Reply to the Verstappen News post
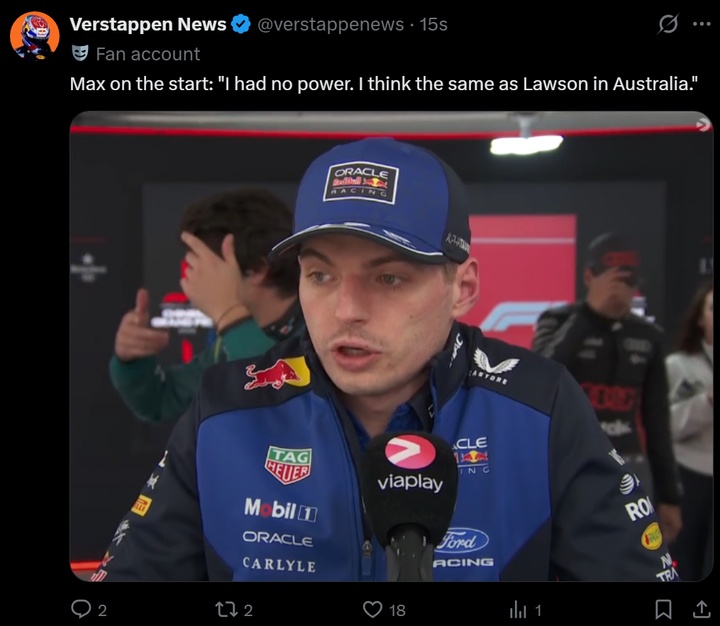720x626 pixels. [x=82, y=609]
